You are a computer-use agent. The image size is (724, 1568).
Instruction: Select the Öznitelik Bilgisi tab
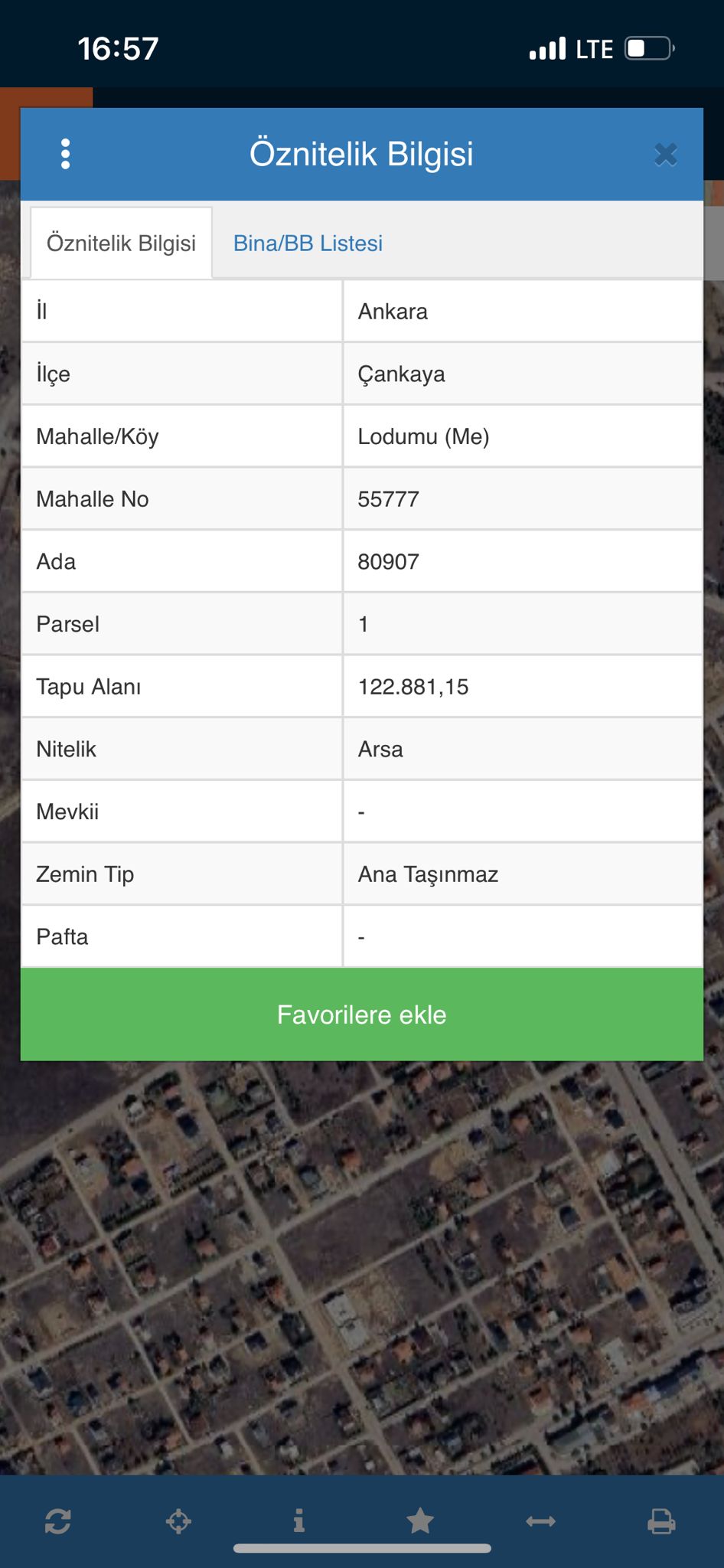point(119,243)
